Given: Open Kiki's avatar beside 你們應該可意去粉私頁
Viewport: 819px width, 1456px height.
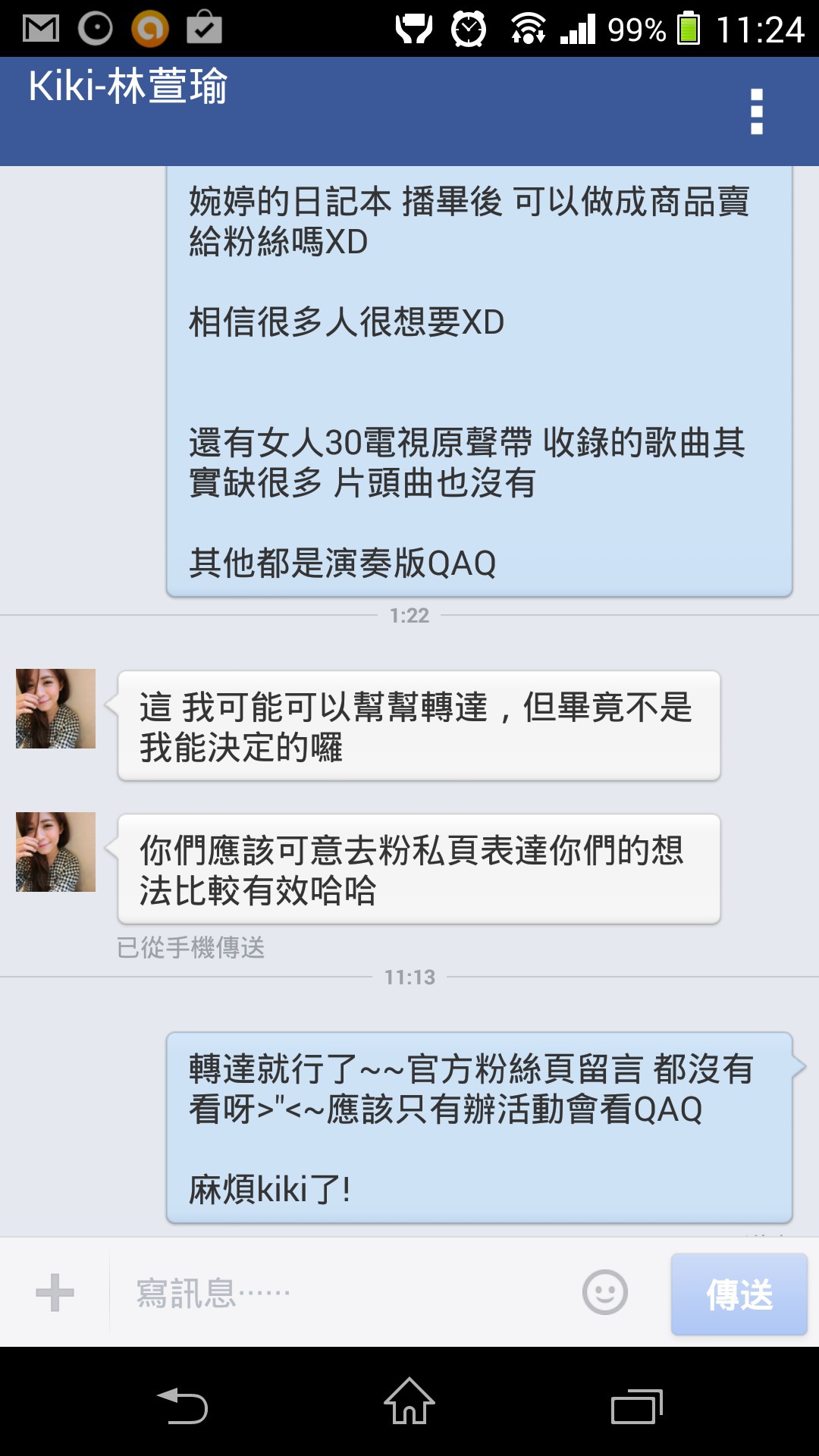Looking at the screenshot, I should 56,852.
